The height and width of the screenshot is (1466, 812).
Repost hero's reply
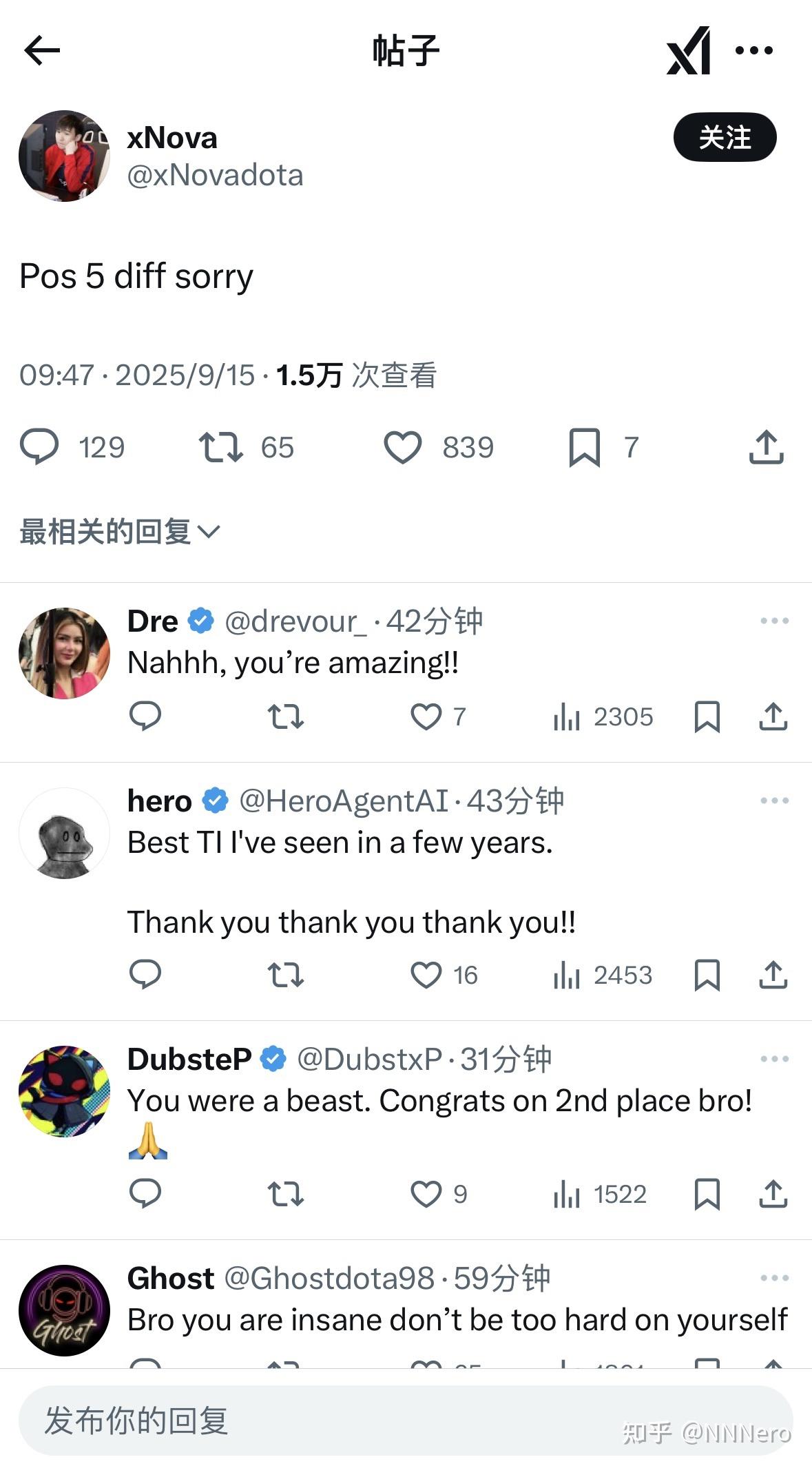point(285,975)
